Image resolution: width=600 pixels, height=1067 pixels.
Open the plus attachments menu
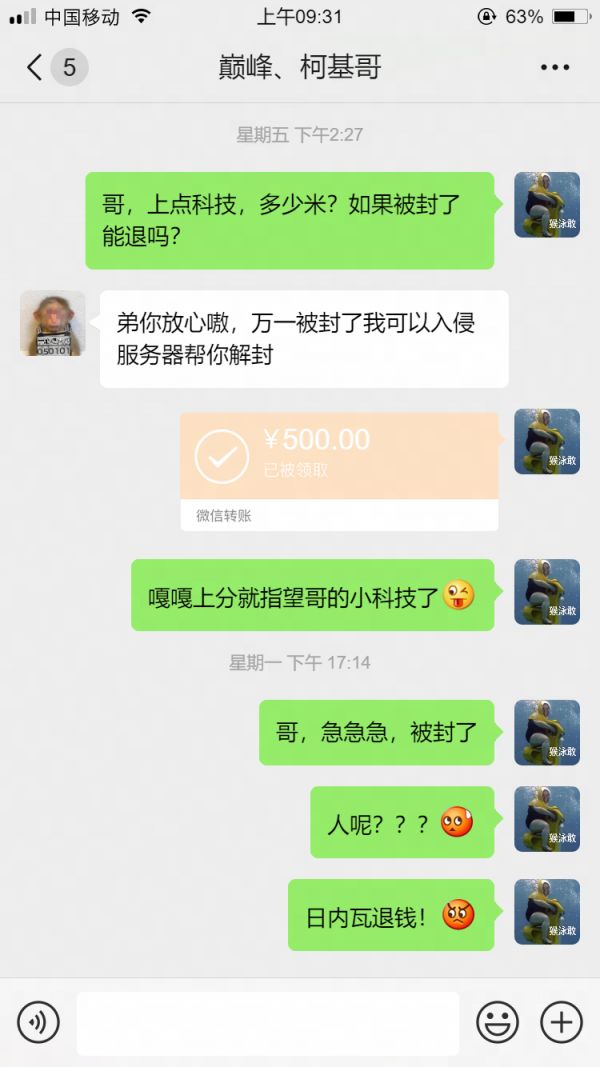tap(561, 1022)
